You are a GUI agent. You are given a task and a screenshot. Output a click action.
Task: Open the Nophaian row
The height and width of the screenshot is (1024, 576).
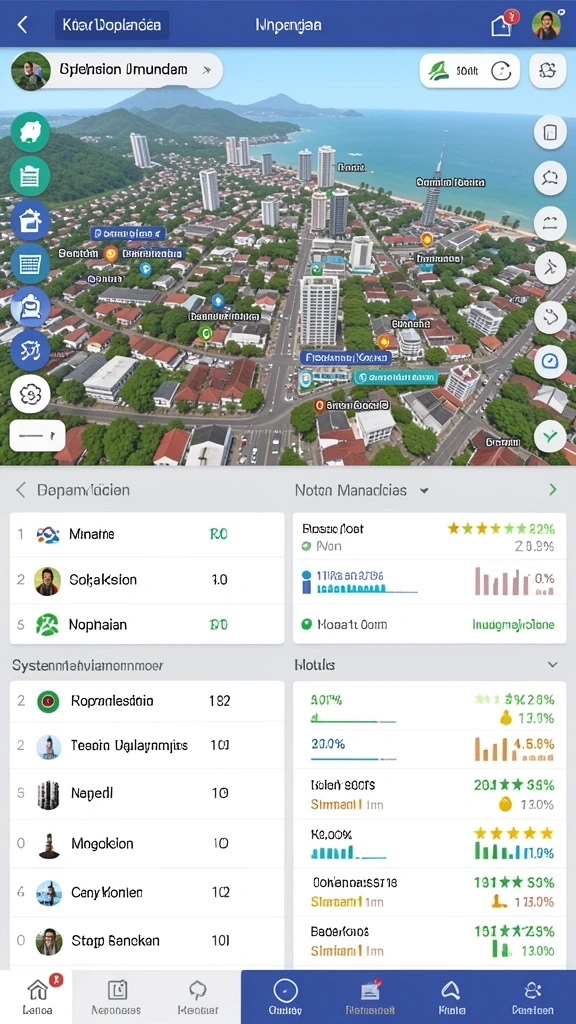point(147,624)
